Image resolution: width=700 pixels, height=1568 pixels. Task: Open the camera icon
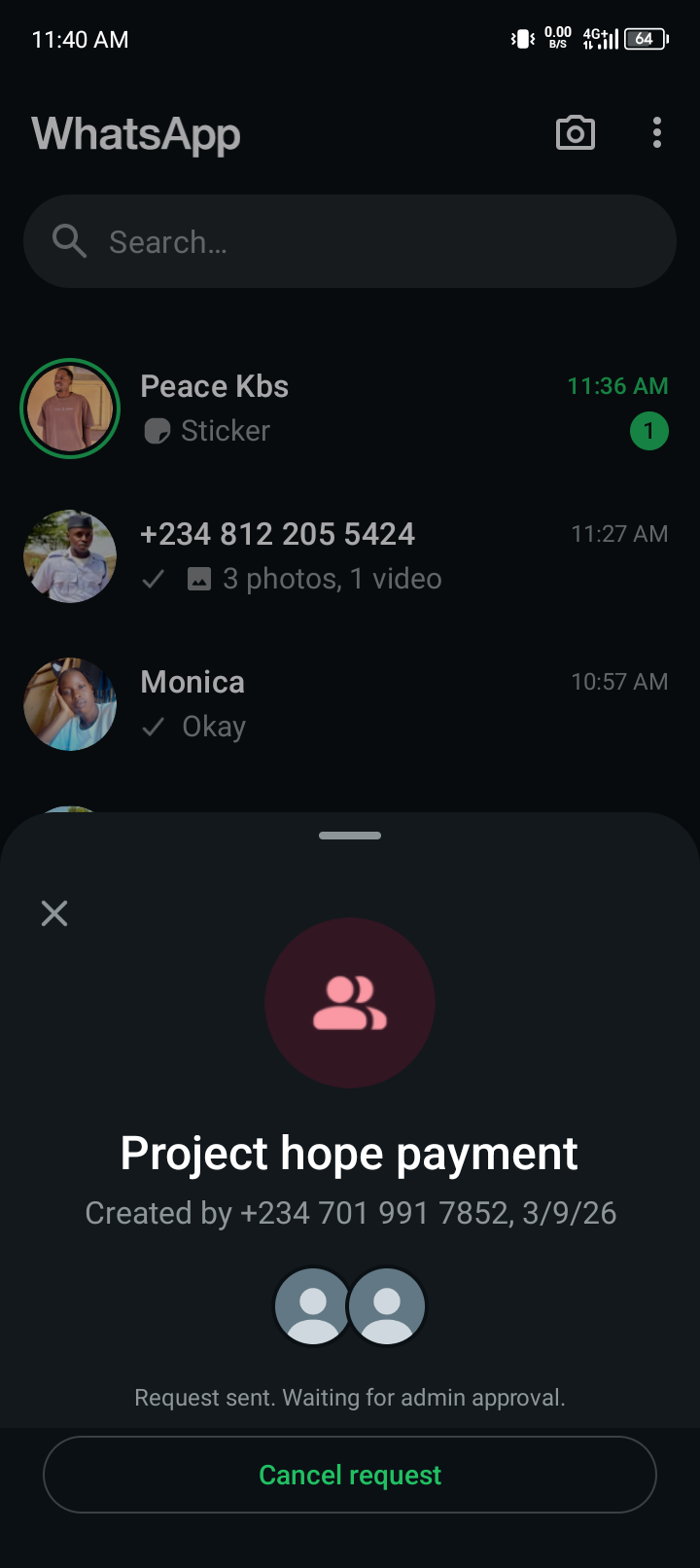tap(575, 133)
